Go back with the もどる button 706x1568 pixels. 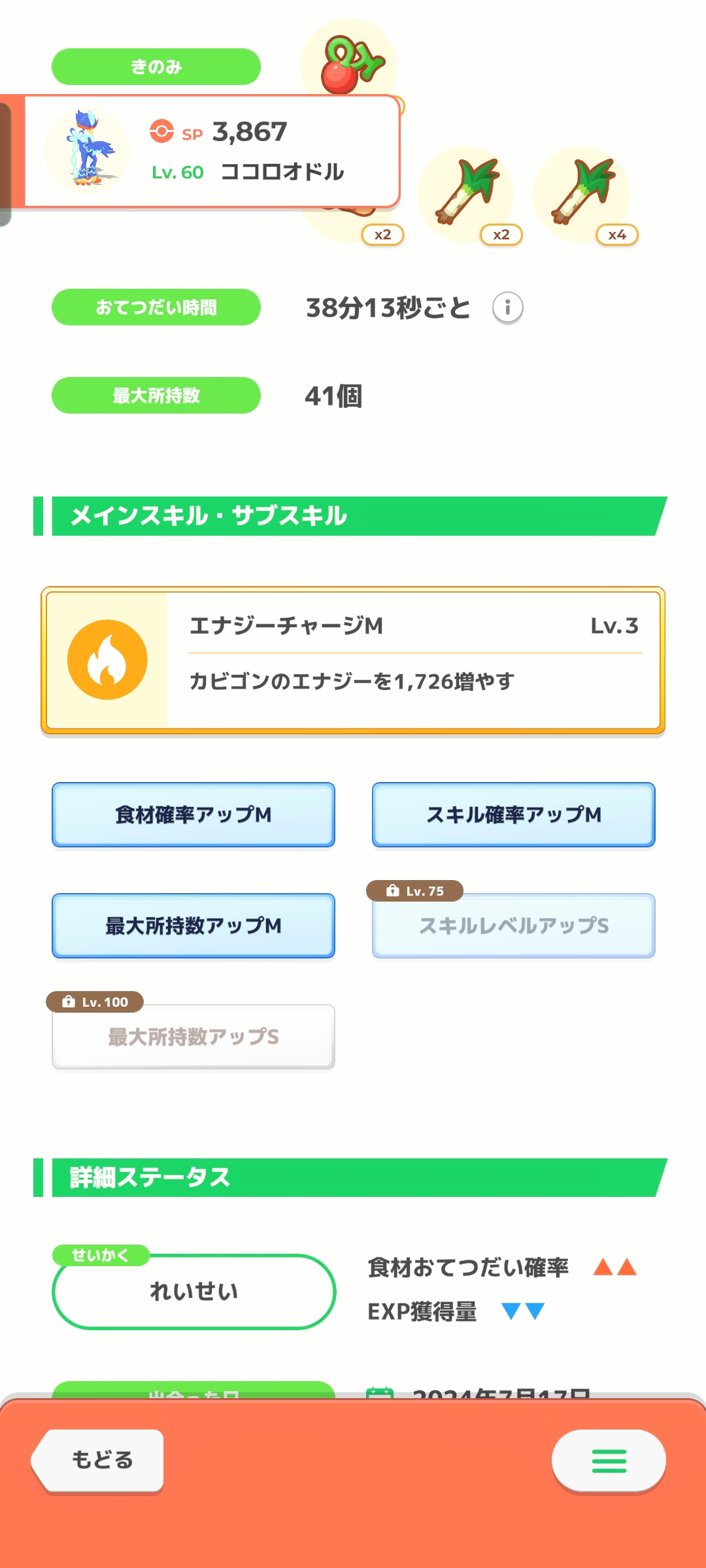pos(98,1460)
